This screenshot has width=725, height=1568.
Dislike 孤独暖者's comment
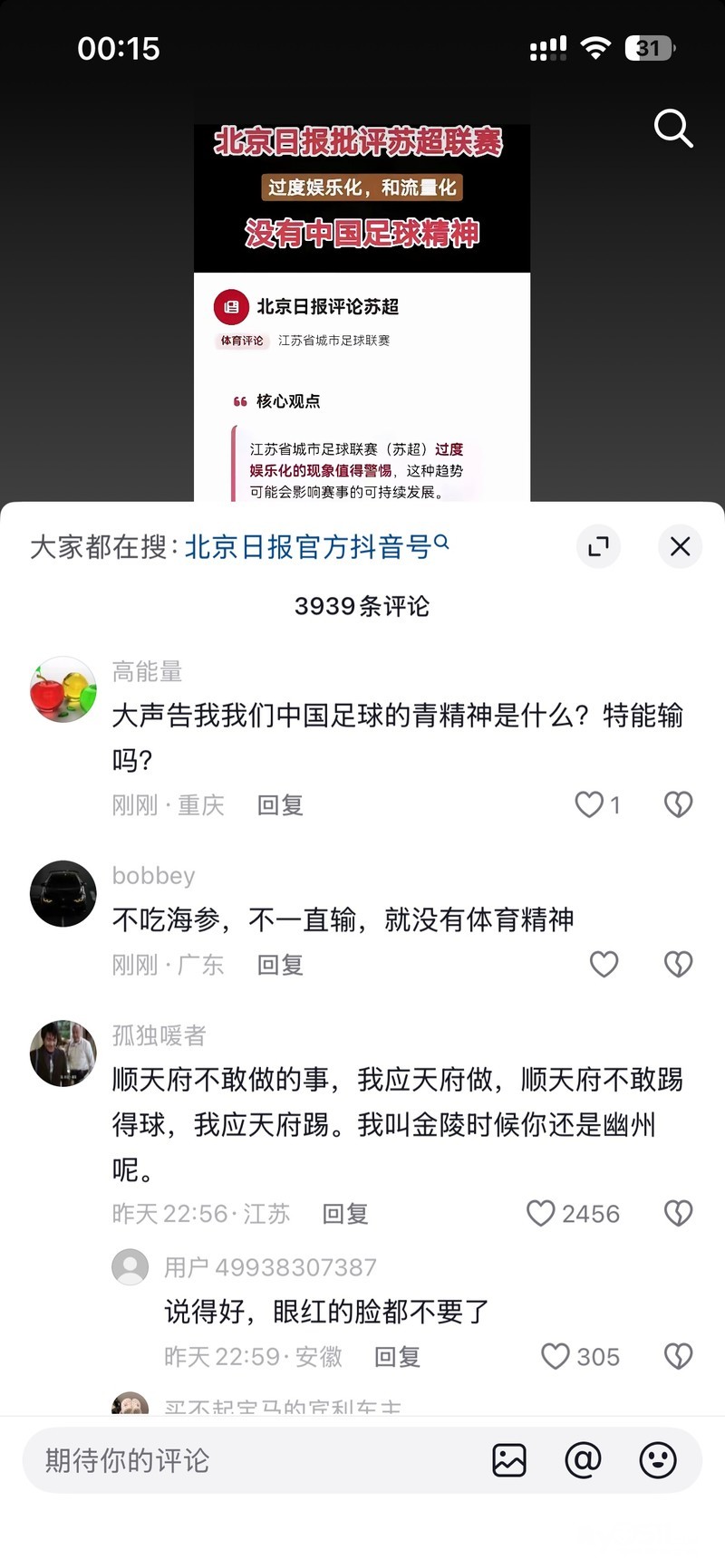point(678,1213)
